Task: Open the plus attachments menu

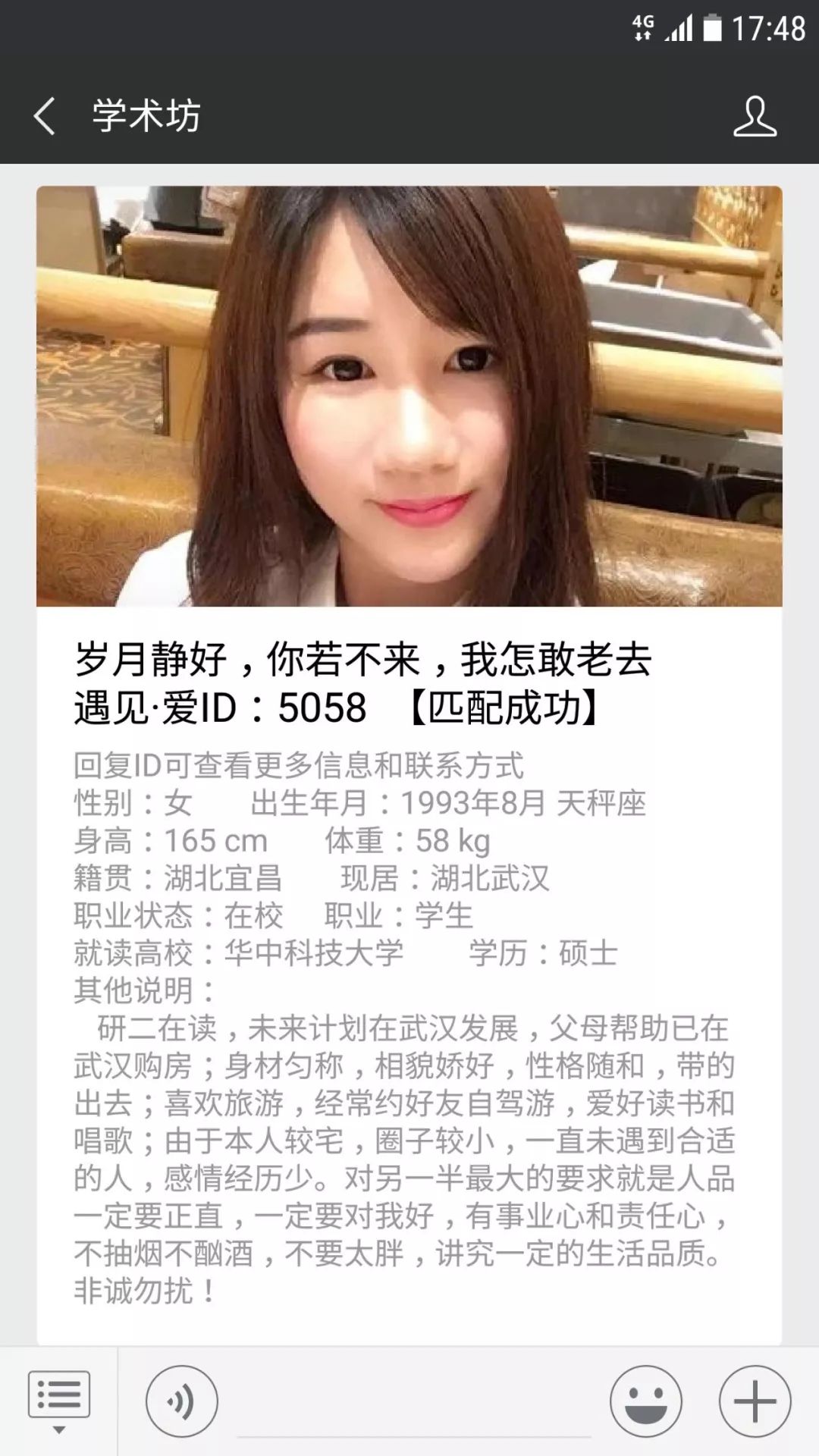Action: pyautogui.click(x=755, y=1402)
